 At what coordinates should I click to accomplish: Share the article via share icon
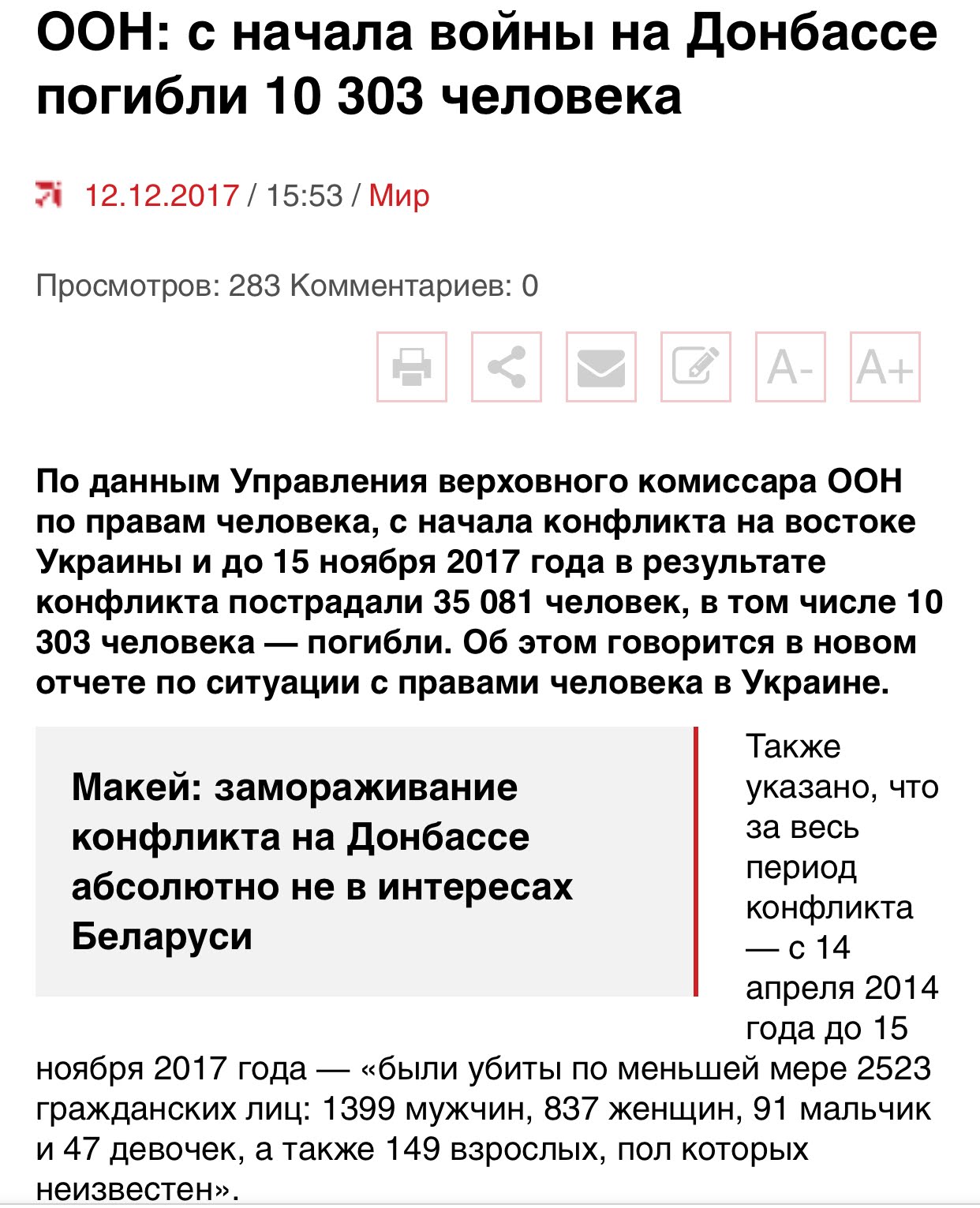click(507, 367)
